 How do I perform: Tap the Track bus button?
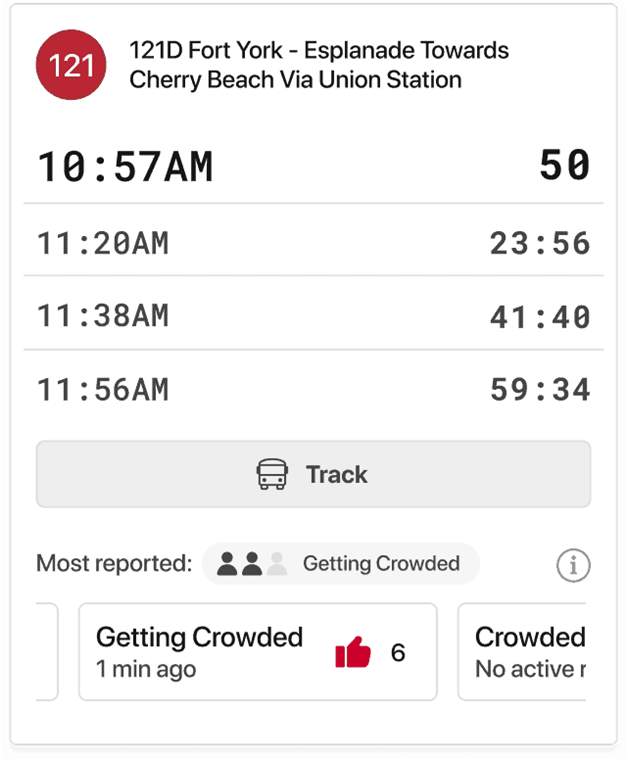(313, 474)
